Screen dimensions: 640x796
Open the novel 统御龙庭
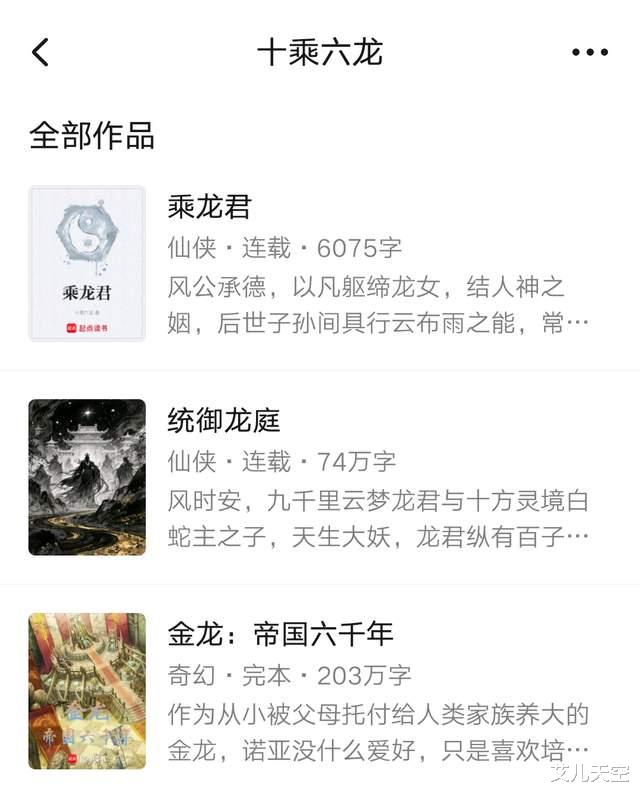click(x=224, y=420)
